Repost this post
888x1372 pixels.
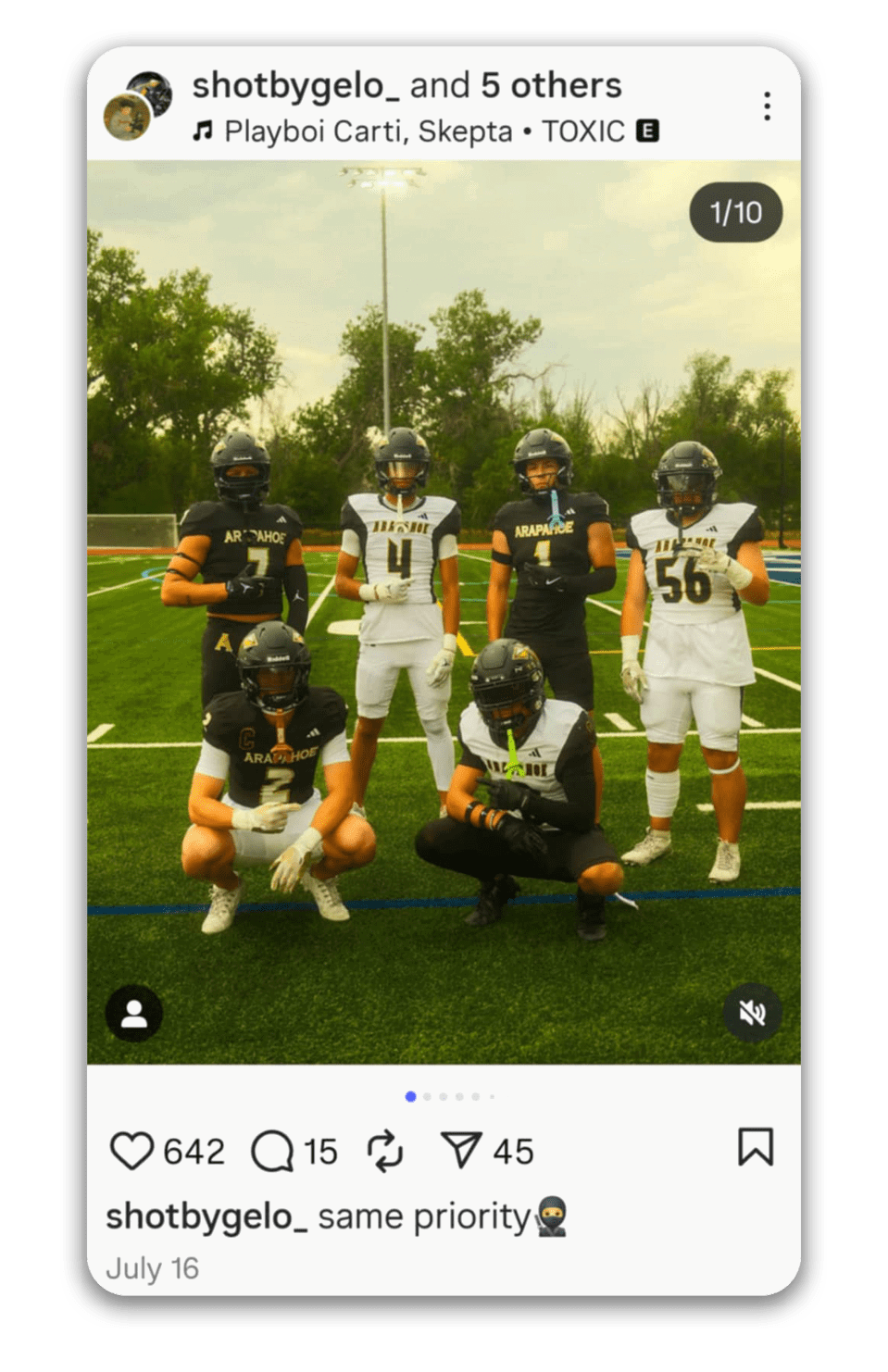pyautogui.click(x=385, y=1151)
